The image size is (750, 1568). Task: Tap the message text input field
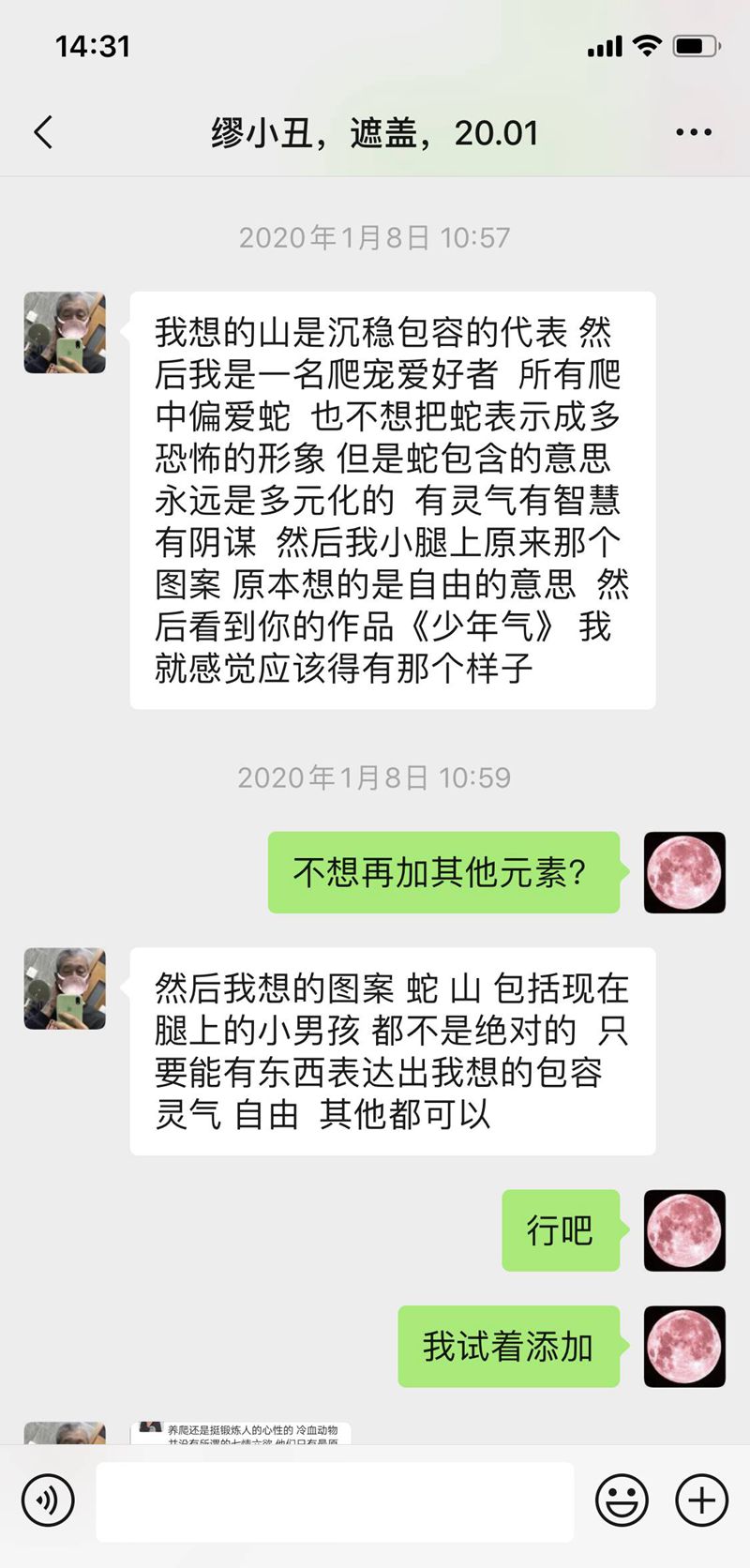[x=335, y=1501]
